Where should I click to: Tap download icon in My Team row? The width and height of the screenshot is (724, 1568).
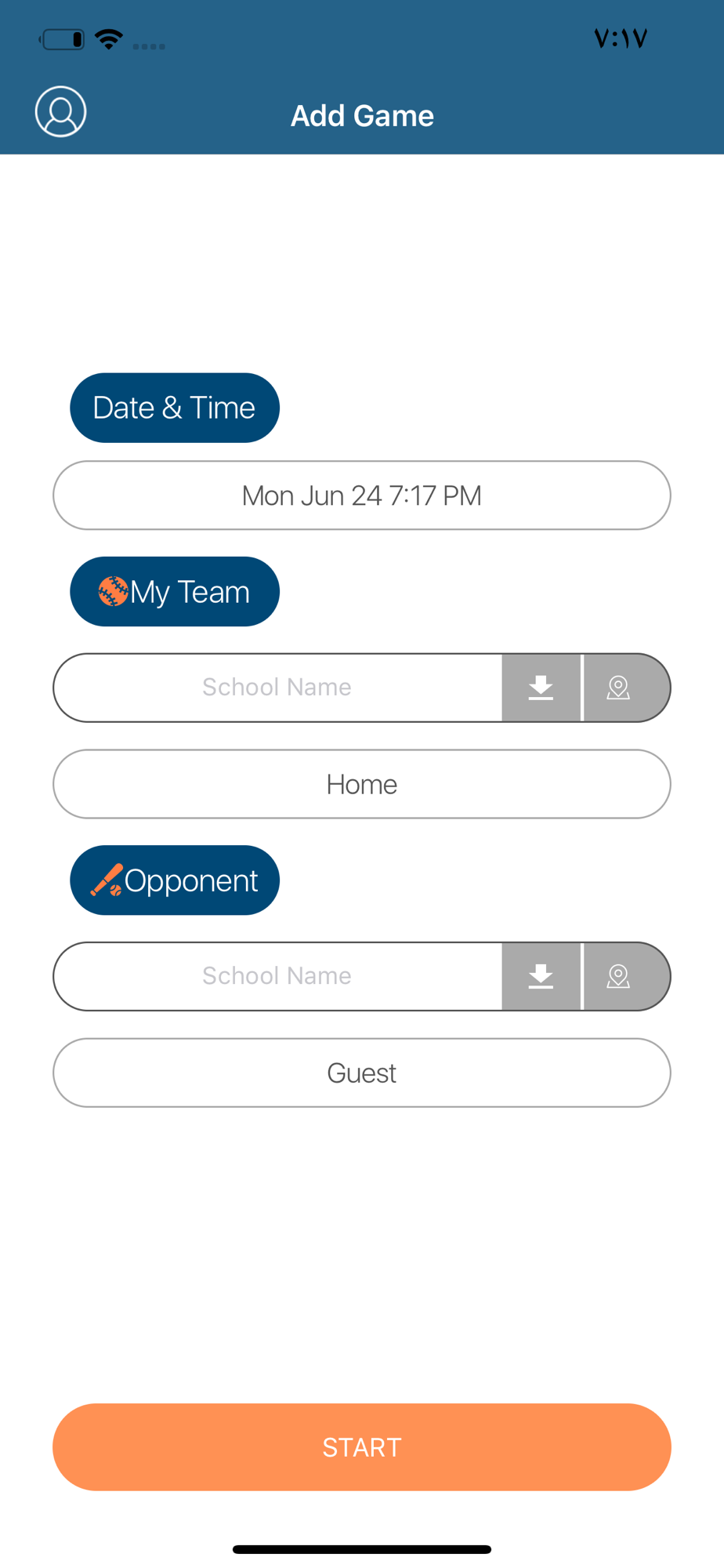[x=541, y=688]
